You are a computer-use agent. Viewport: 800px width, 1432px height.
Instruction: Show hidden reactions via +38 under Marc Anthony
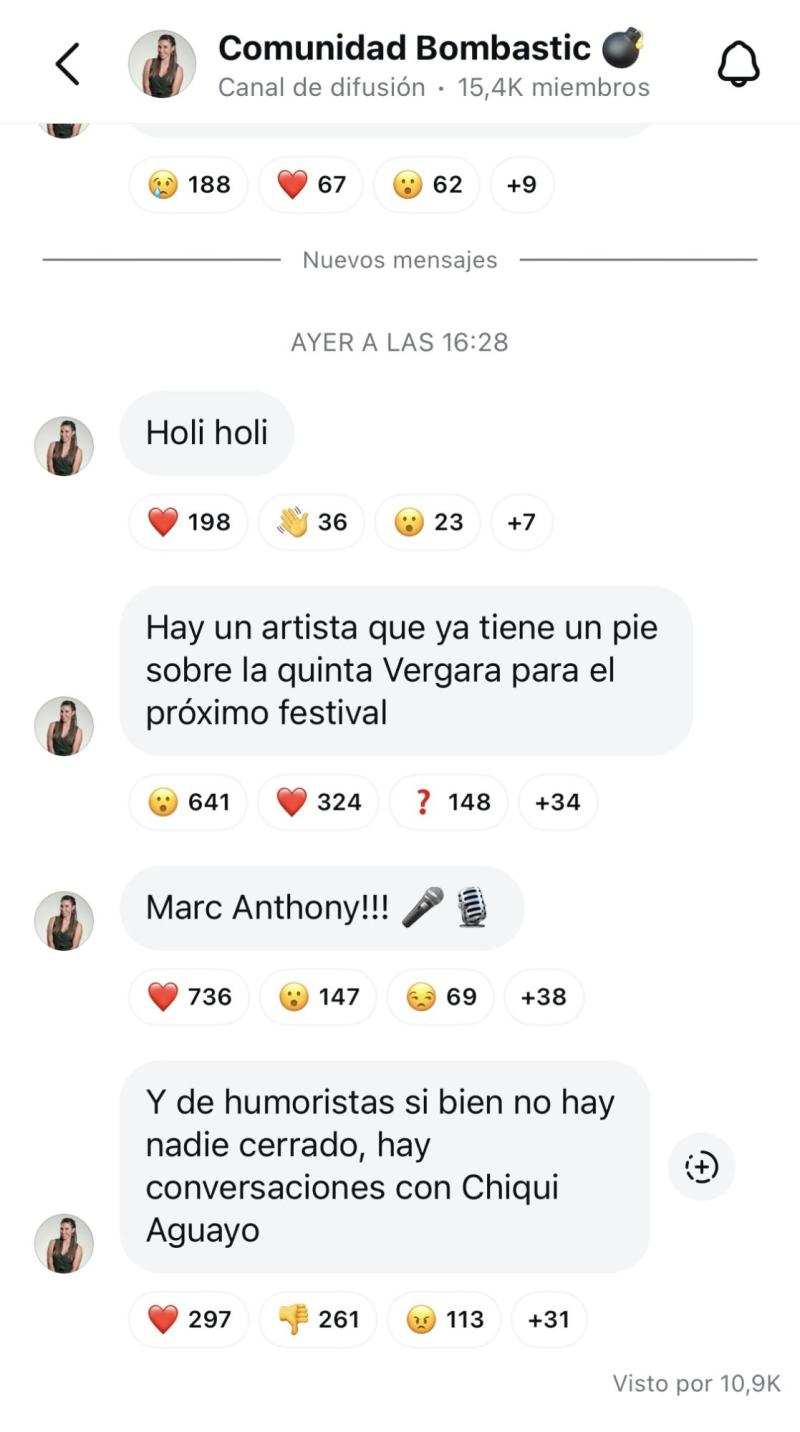point(544,996)
